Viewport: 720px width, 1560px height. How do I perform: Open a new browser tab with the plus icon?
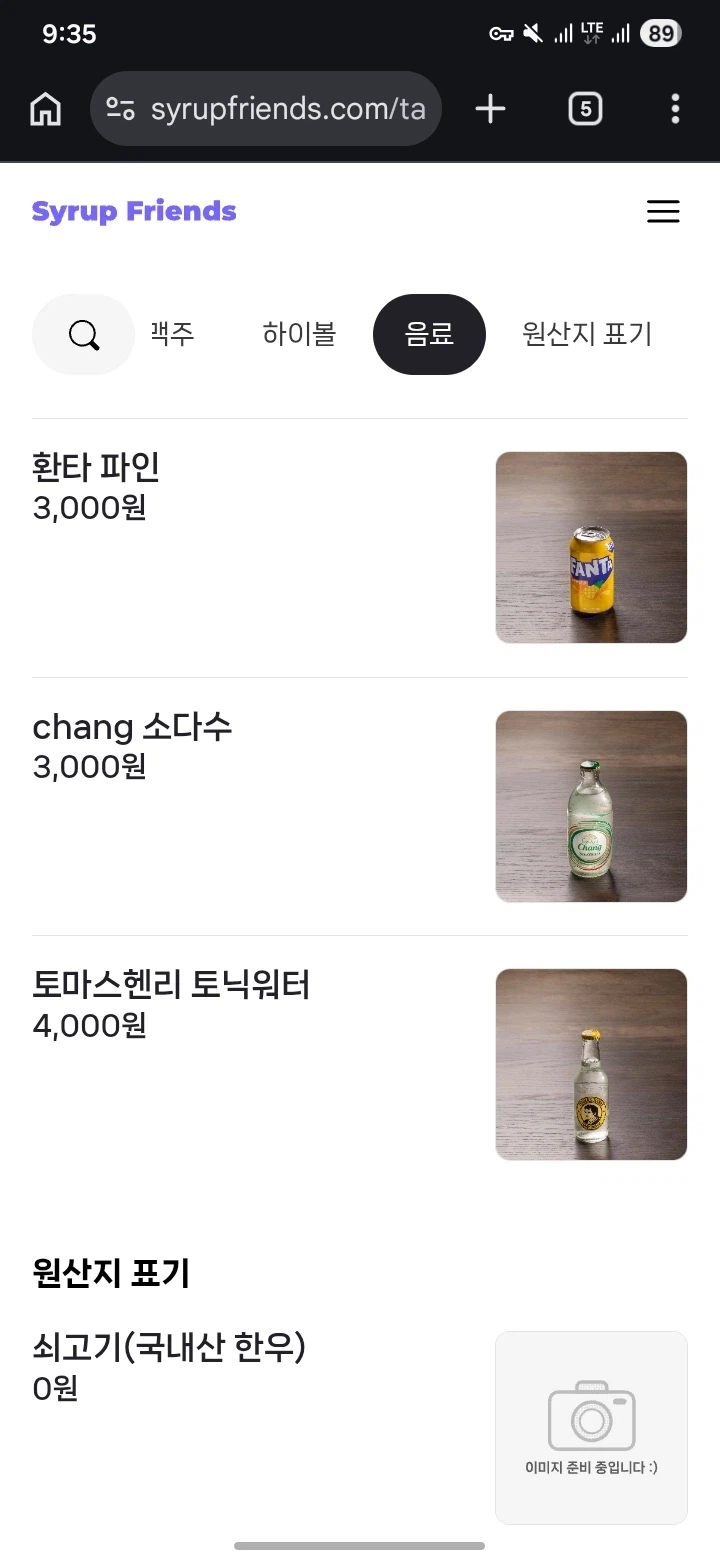[x=489, y=108]
